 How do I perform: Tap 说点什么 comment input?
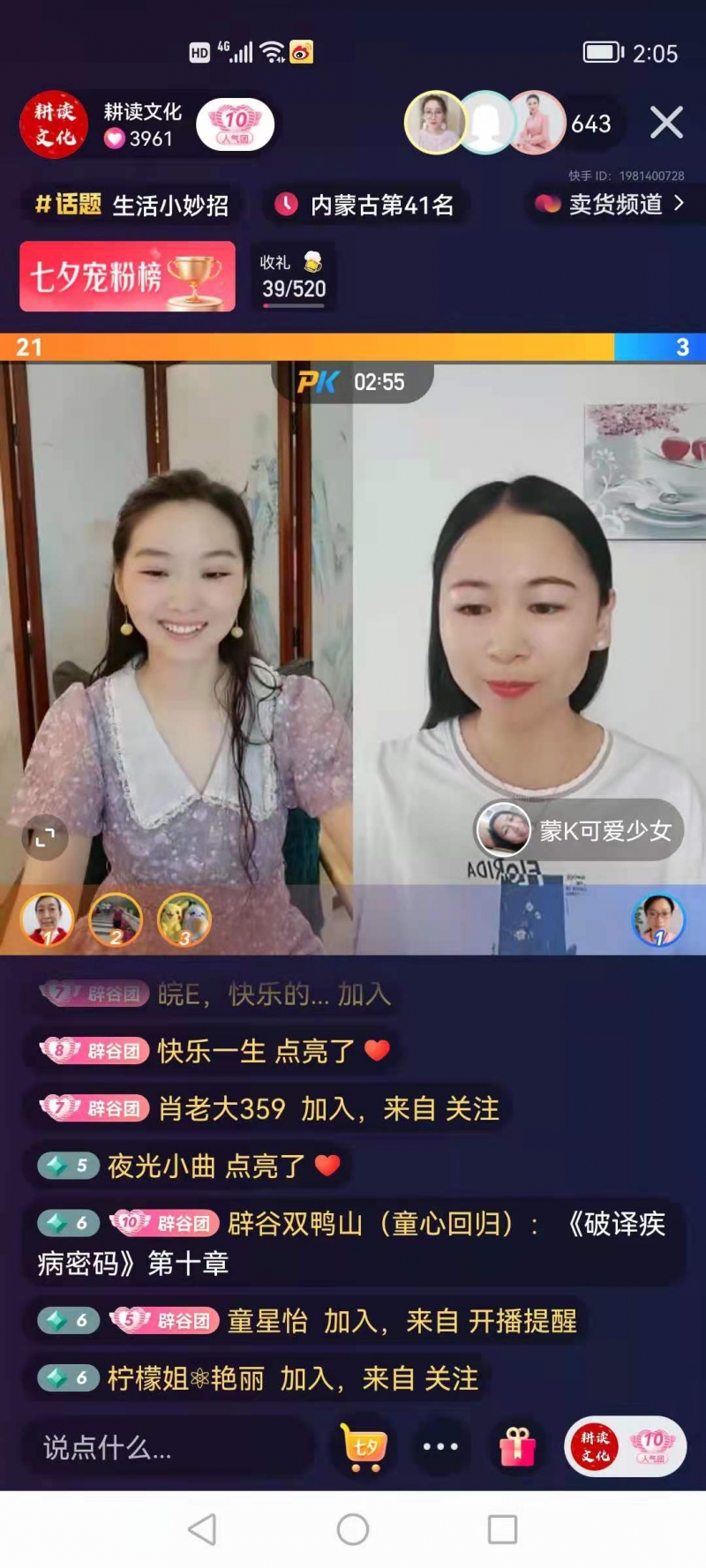pos(168,1447)
